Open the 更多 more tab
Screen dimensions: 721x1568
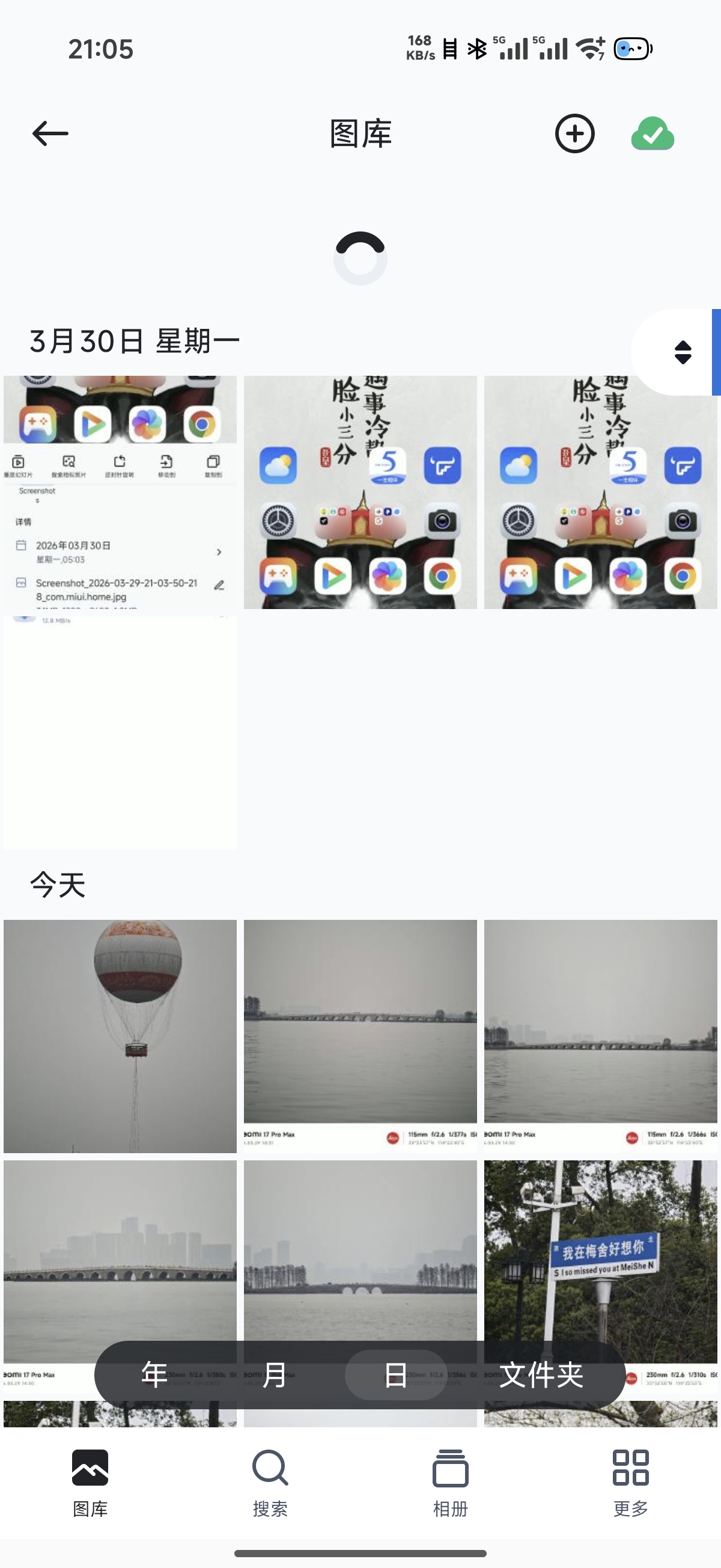coord(630,1482)
